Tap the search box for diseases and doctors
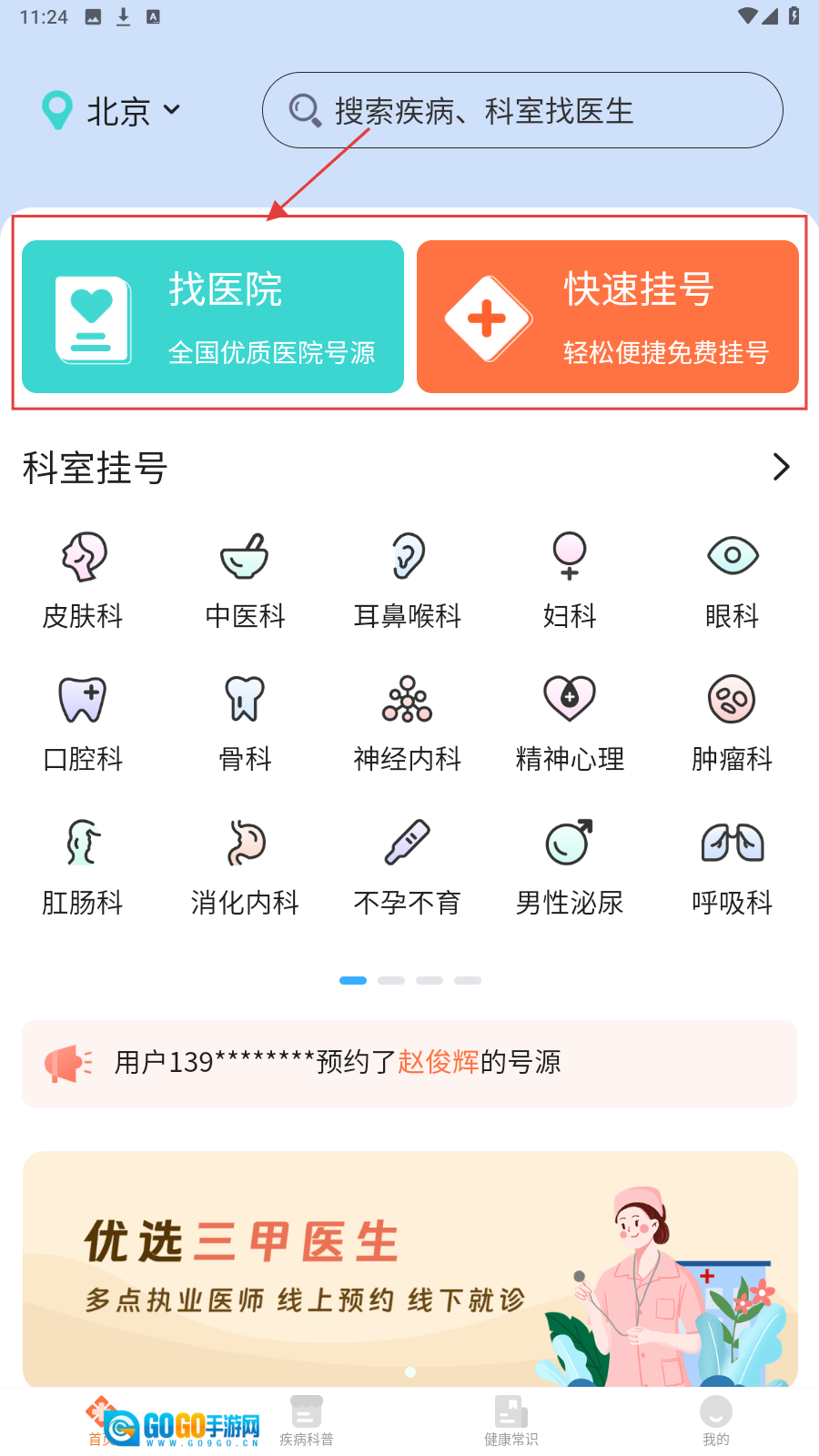The height and width of the screenshot is (1456, 819). click(522, 111)
